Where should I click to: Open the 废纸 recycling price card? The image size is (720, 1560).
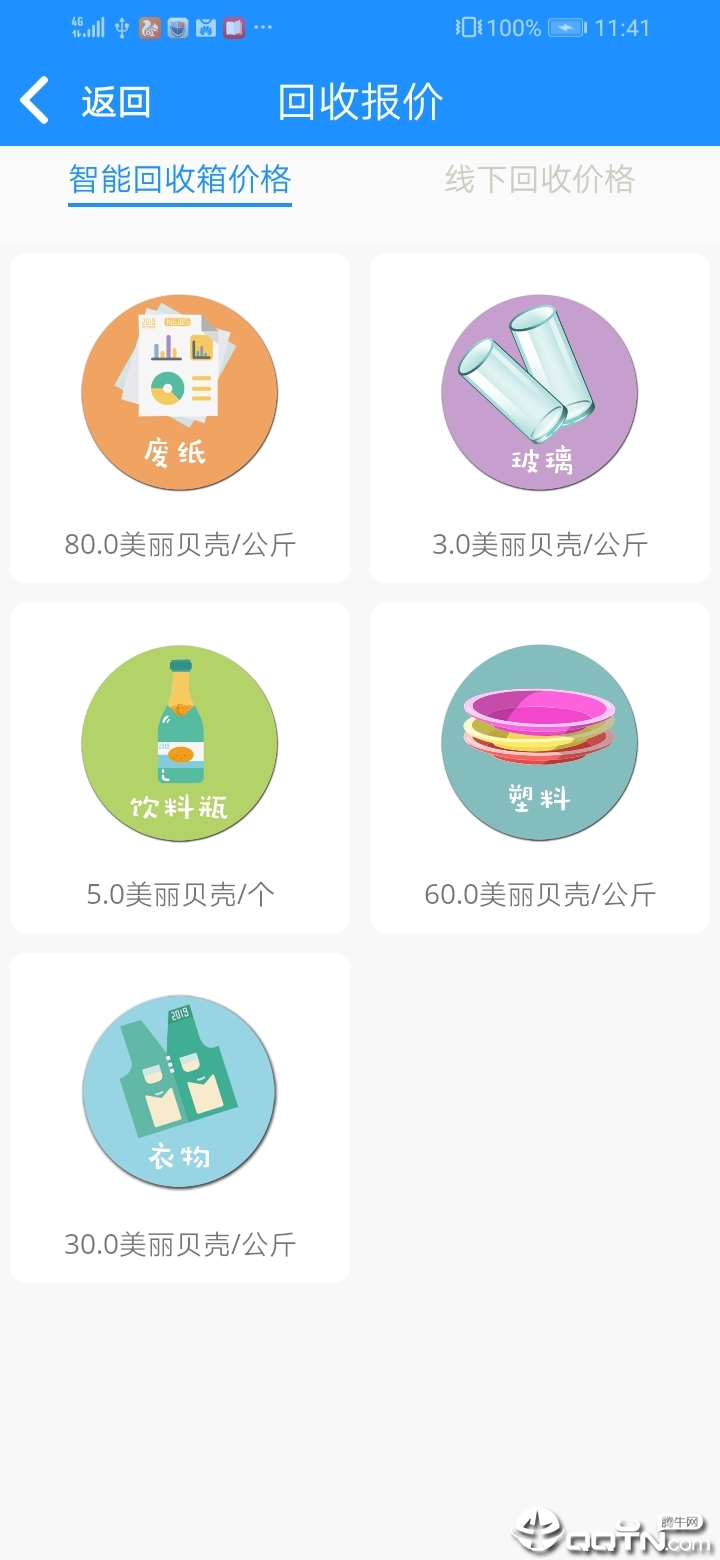tap(180, 418)
